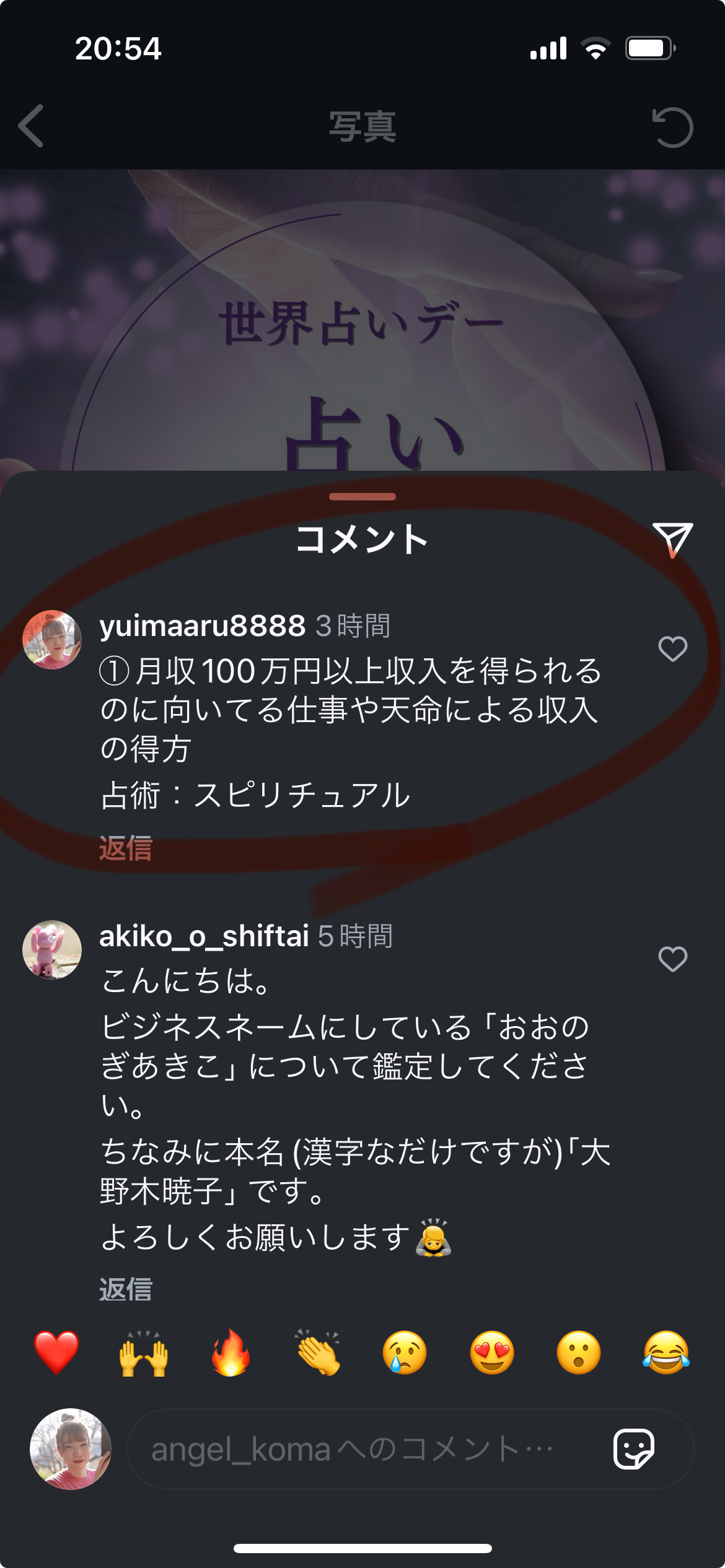
Task: Share the post via paper plane icon
Action: coord(672,539)
